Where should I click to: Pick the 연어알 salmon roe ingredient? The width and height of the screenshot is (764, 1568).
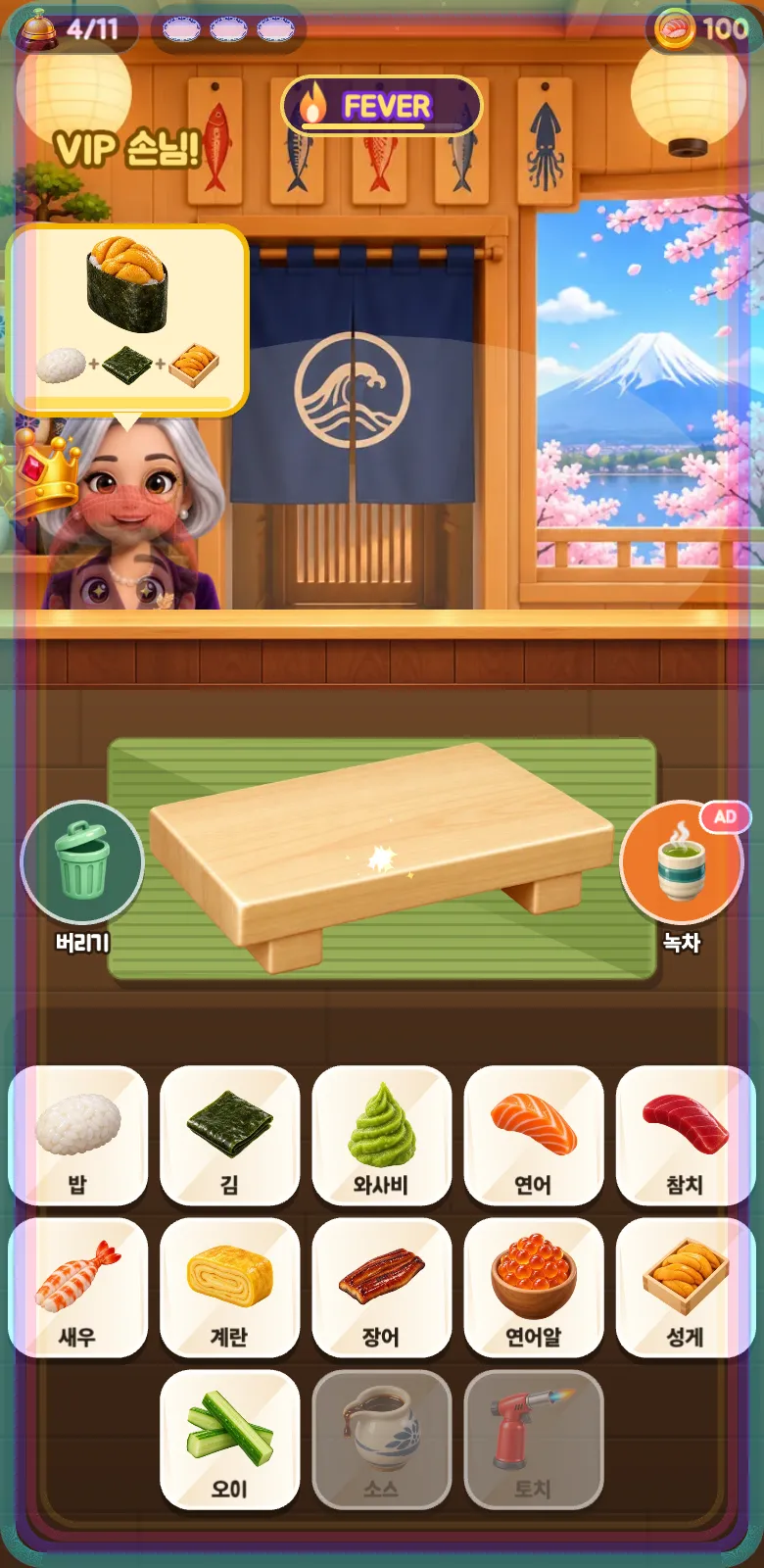click(534, 1288)
